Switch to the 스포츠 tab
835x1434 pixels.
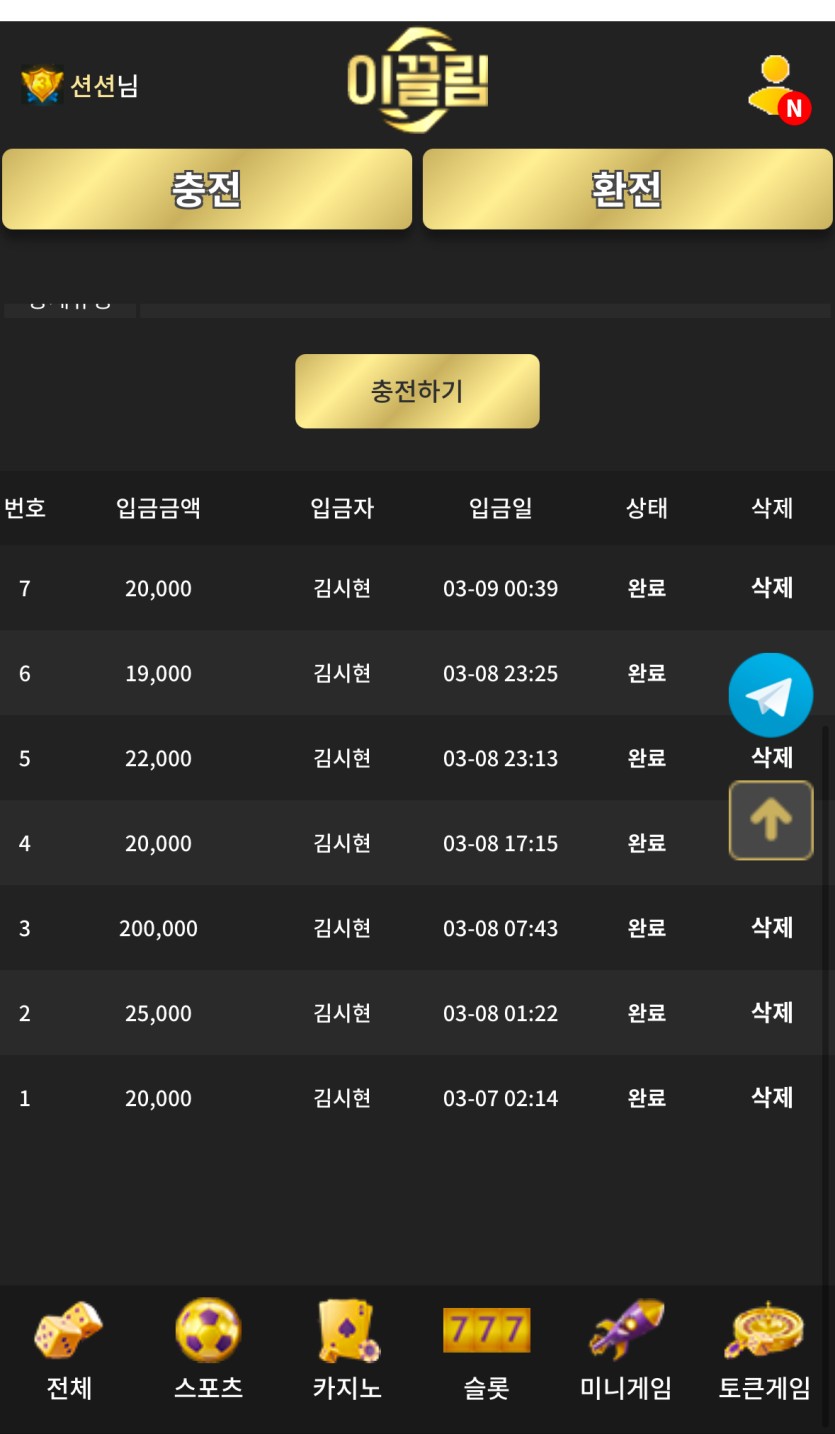click(208, 1351)
